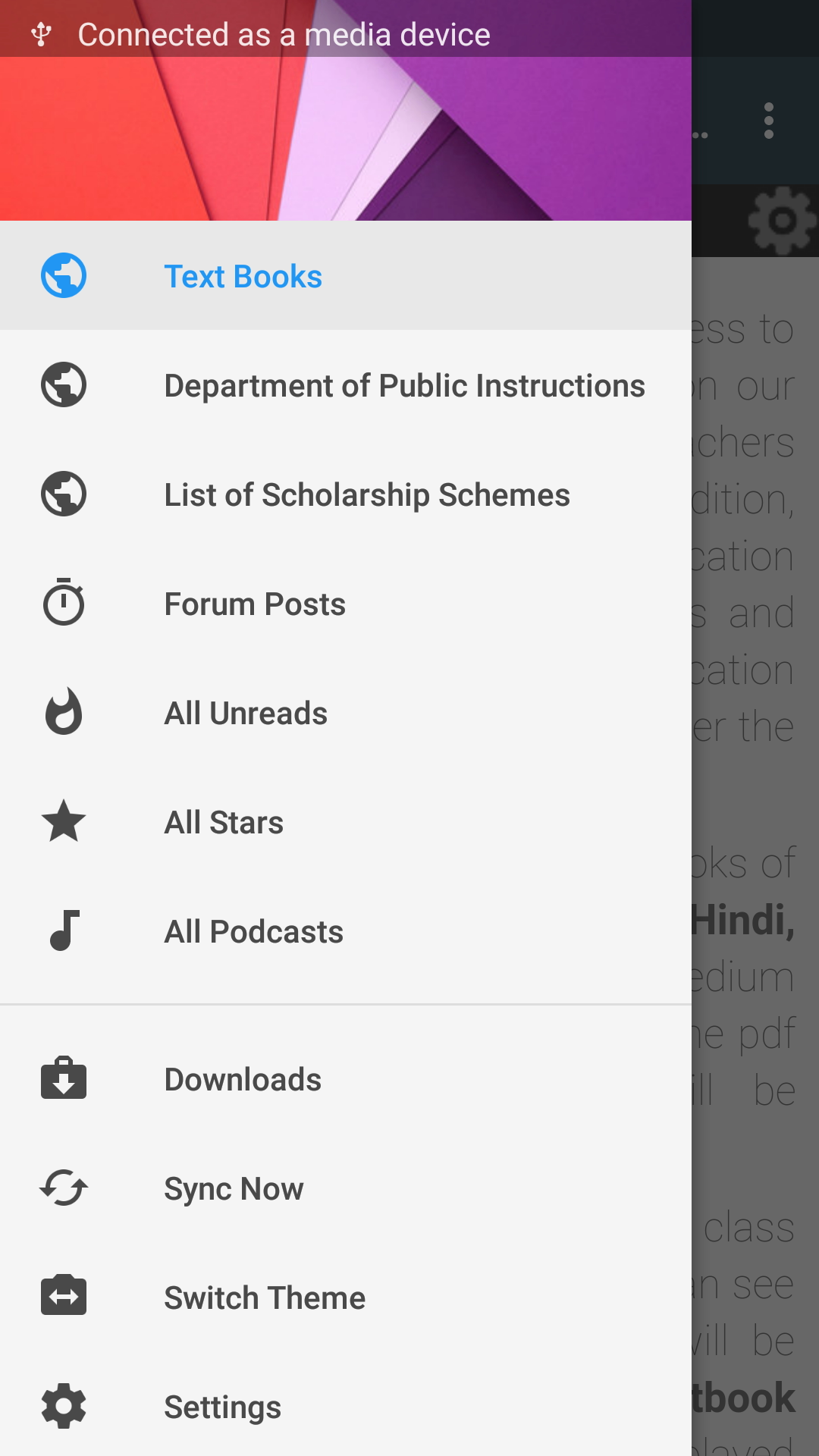The width and height of the screenshot is (819, 1456).
Task: View Forum Posts
Action: click(x=346, y=604)
